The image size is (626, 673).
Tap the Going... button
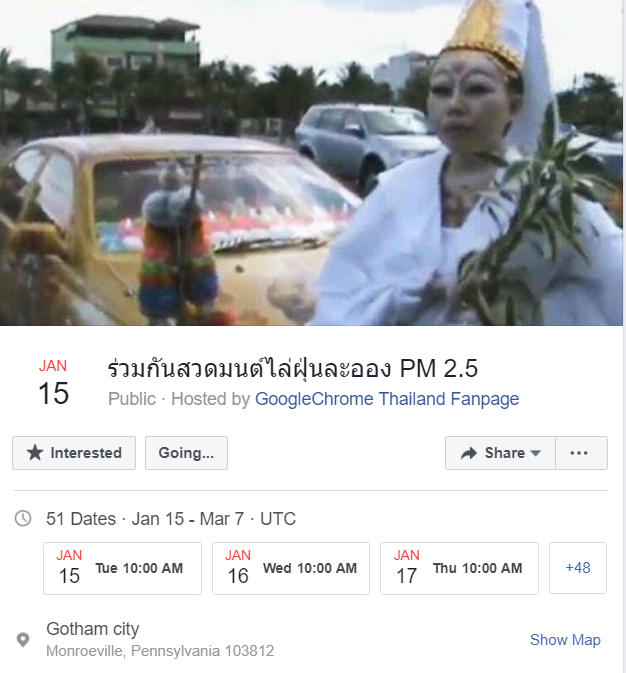[186, 453]
